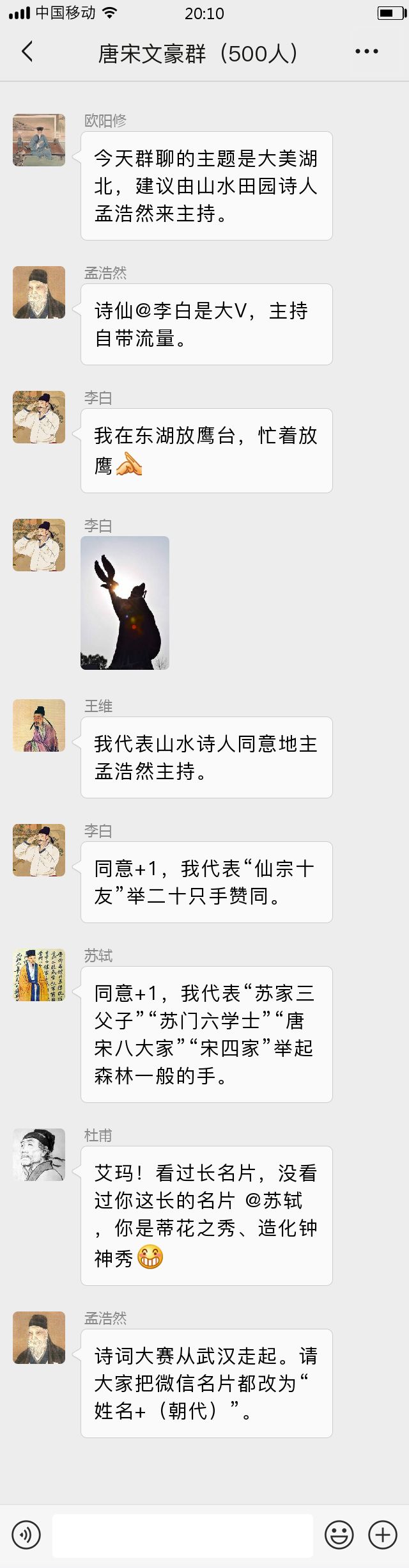
Task: Tap the message text input field
Action: click(x=183, y=1534)
